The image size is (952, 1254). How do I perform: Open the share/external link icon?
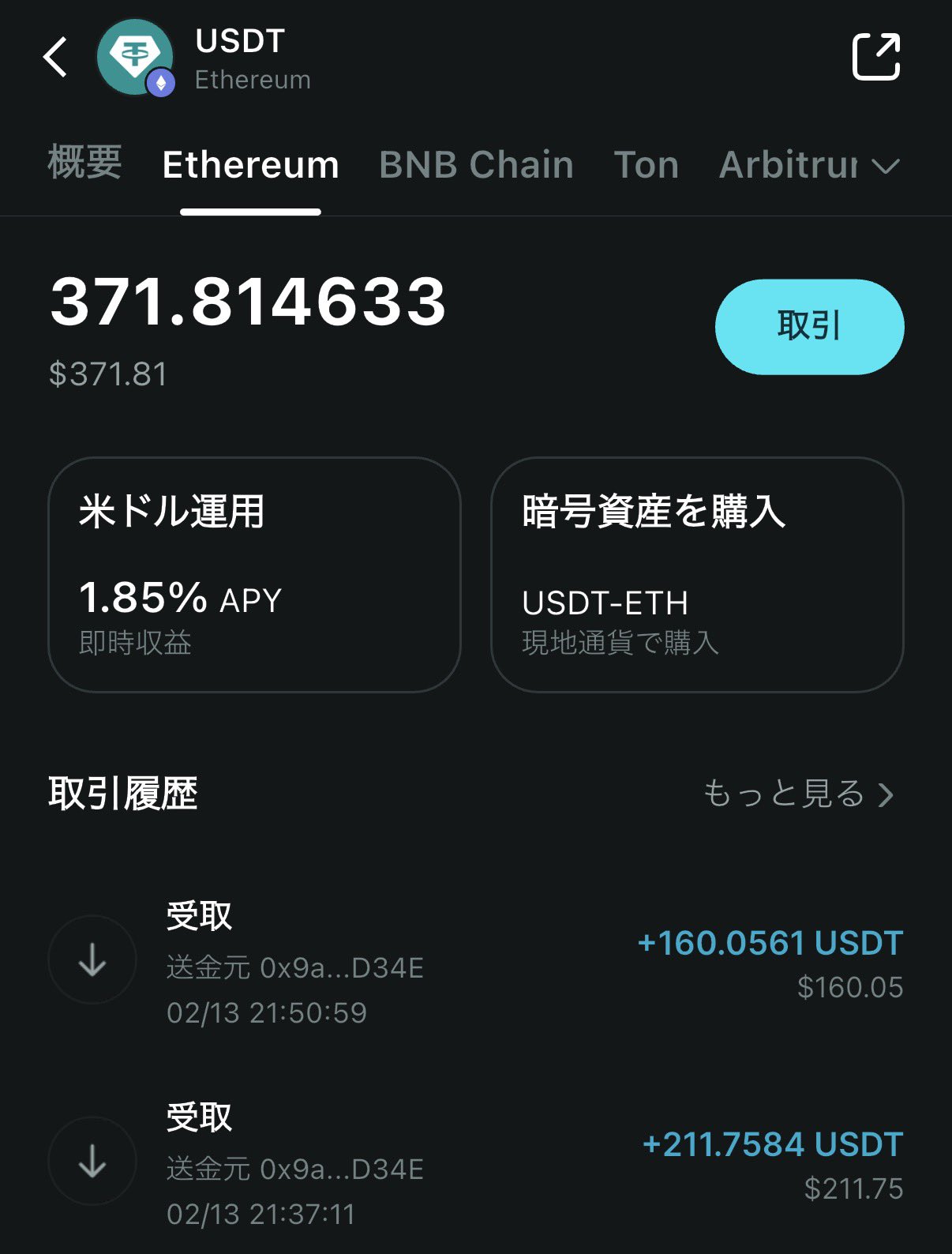[876, 57]
